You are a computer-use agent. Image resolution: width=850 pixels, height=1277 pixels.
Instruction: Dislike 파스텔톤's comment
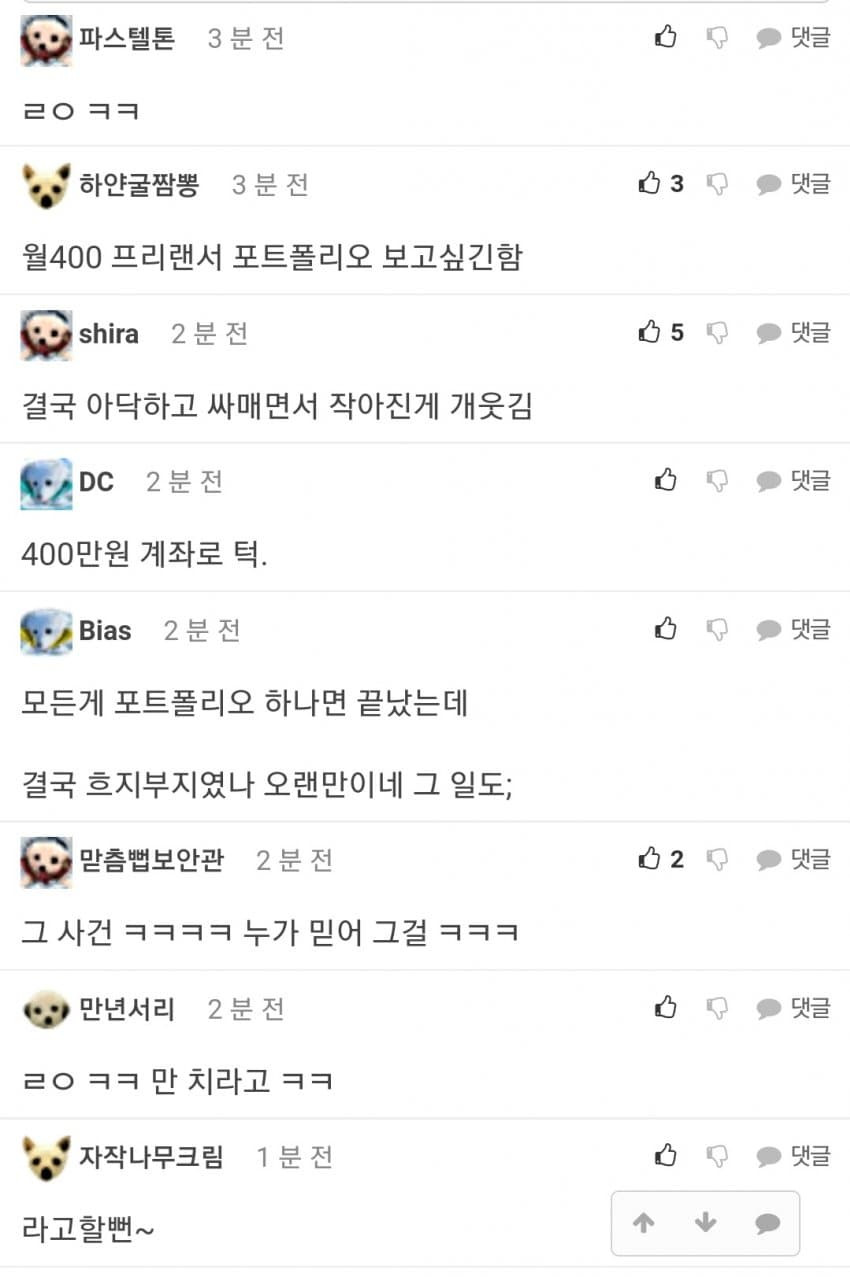pos(717,38)
